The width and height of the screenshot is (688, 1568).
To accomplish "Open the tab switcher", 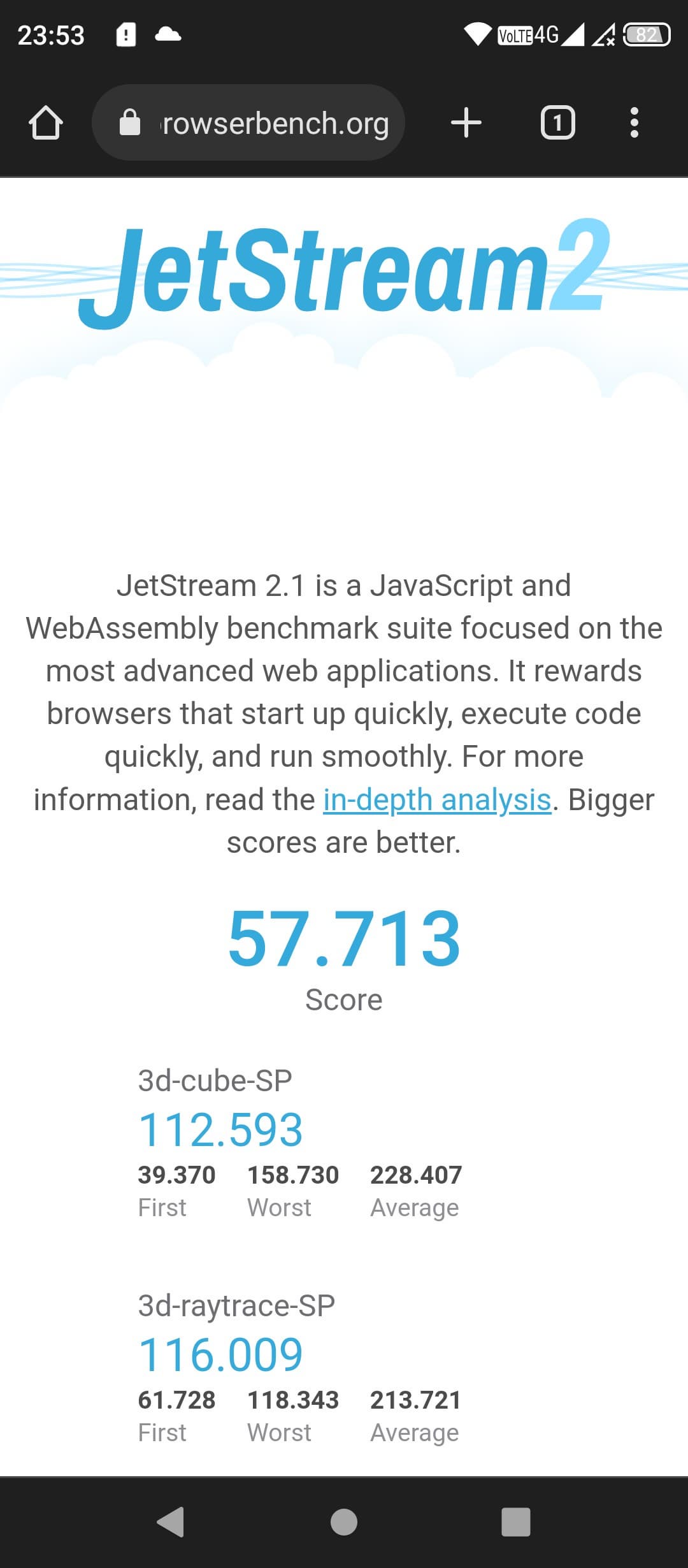I will coord(557,122).
